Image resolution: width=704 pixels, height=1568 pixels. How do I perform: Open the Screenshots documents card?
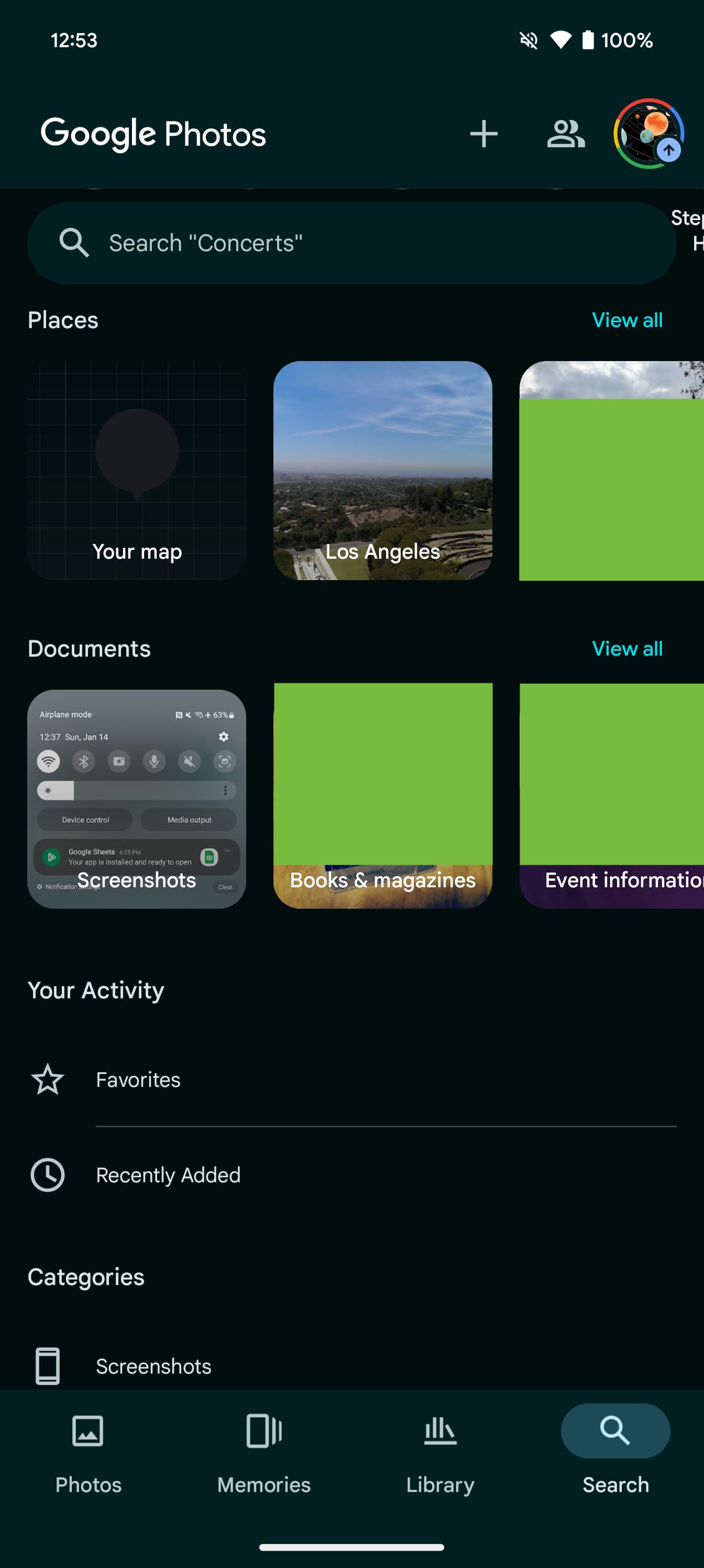pyautogui.click(x=137, y=799)
